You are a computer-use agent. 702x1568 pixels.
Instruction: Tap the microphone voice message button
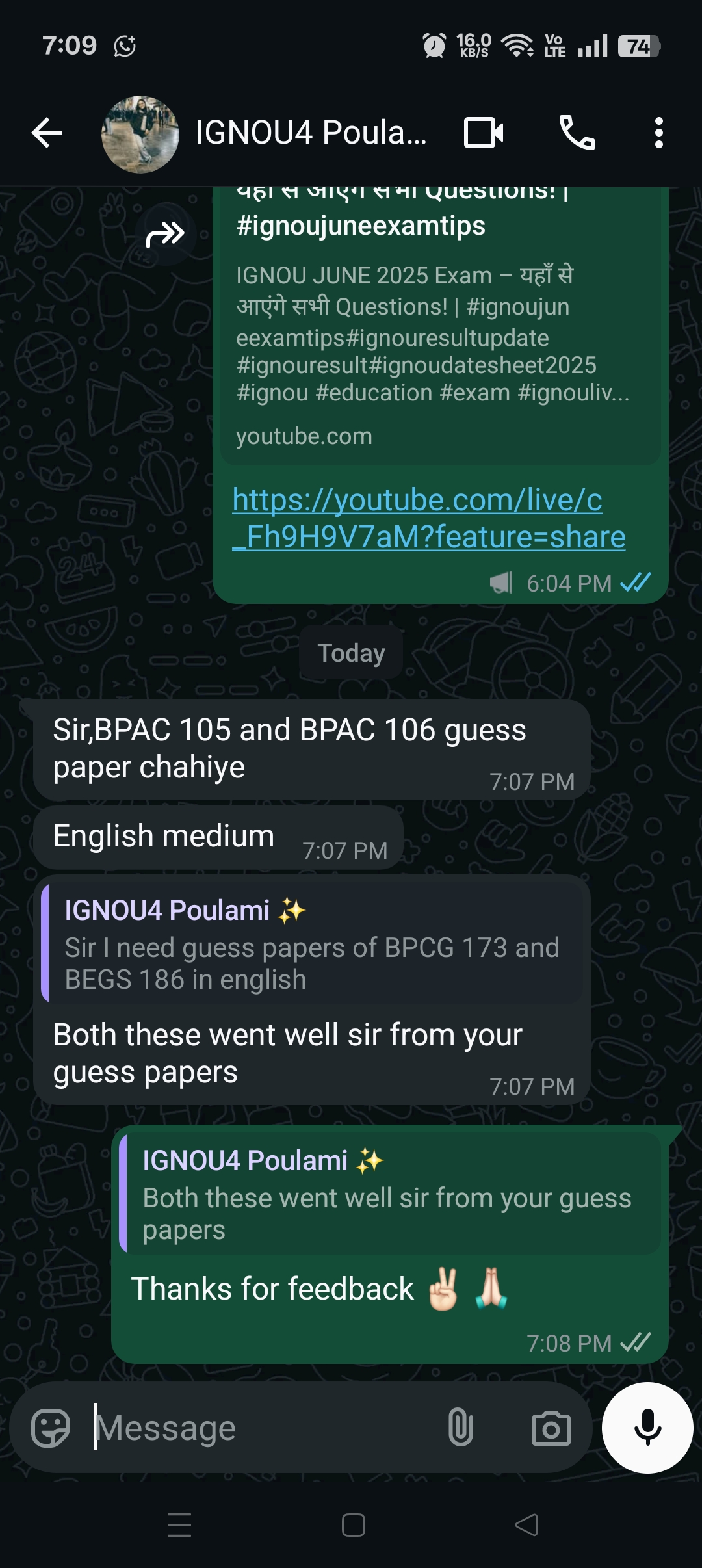(x=647, y=1428)
